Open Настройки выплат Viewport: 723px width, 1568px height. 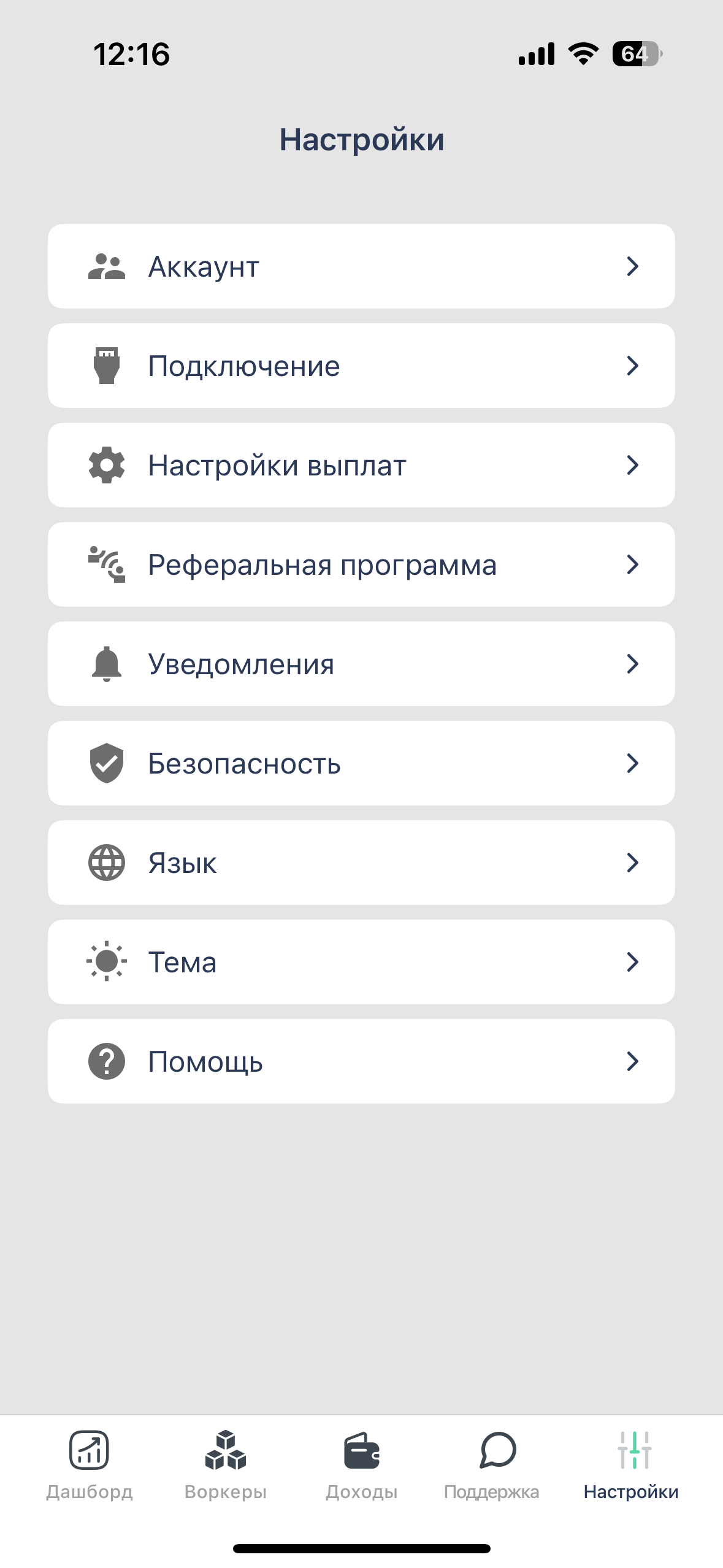(361, 465)
